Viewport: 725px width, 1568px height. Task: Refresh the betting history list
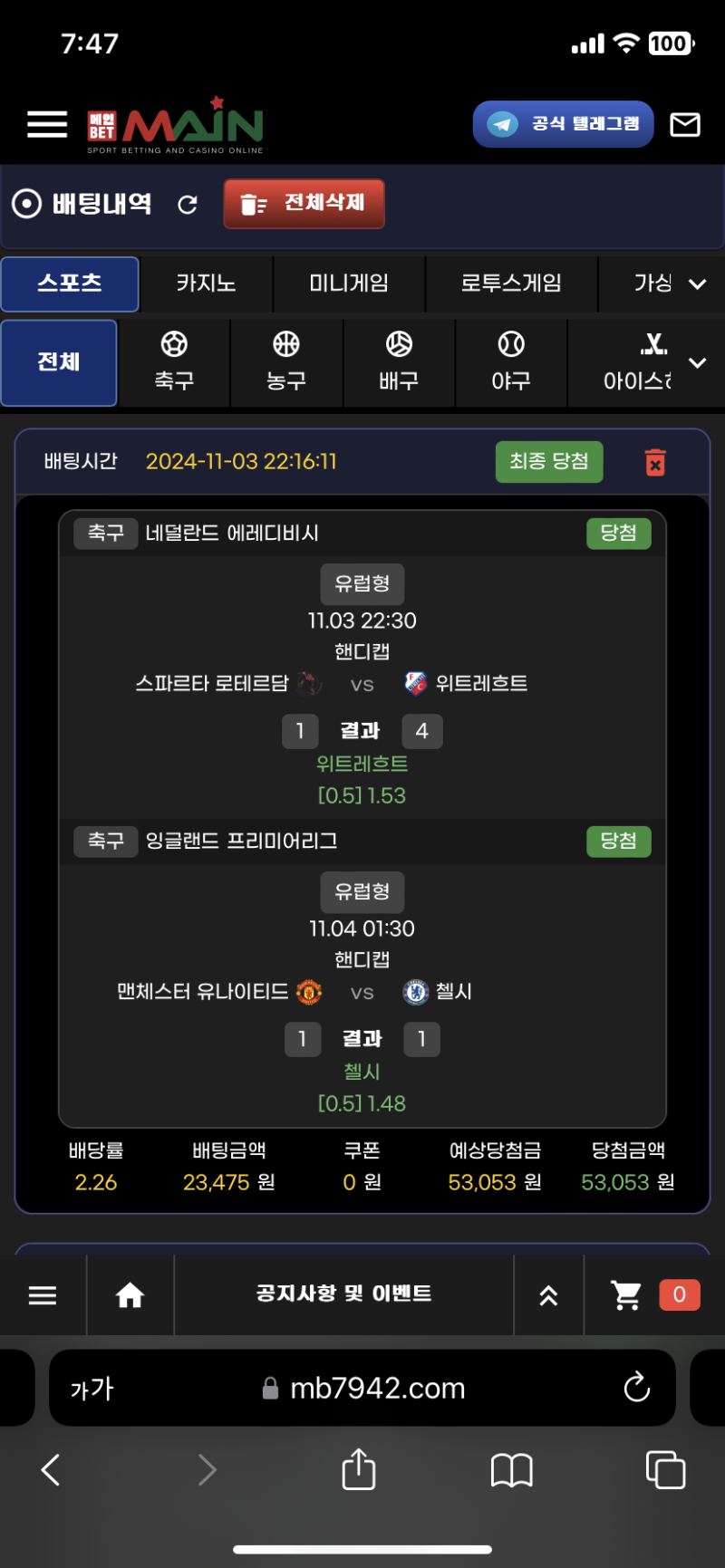188,205
